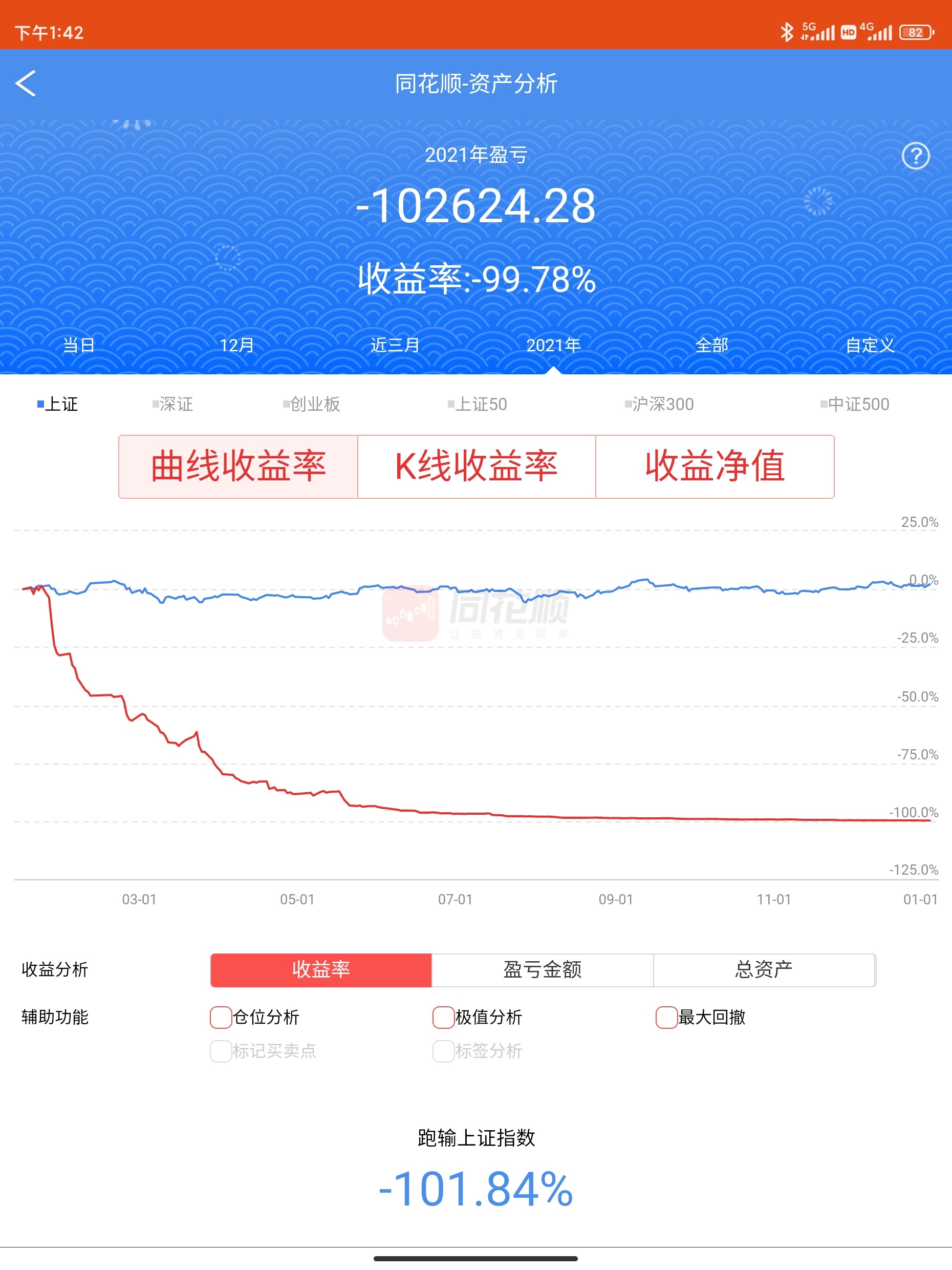Compare against the 创业板 index
The height and width of the screenshot is (1270, 952).
[x=312, y=404]
